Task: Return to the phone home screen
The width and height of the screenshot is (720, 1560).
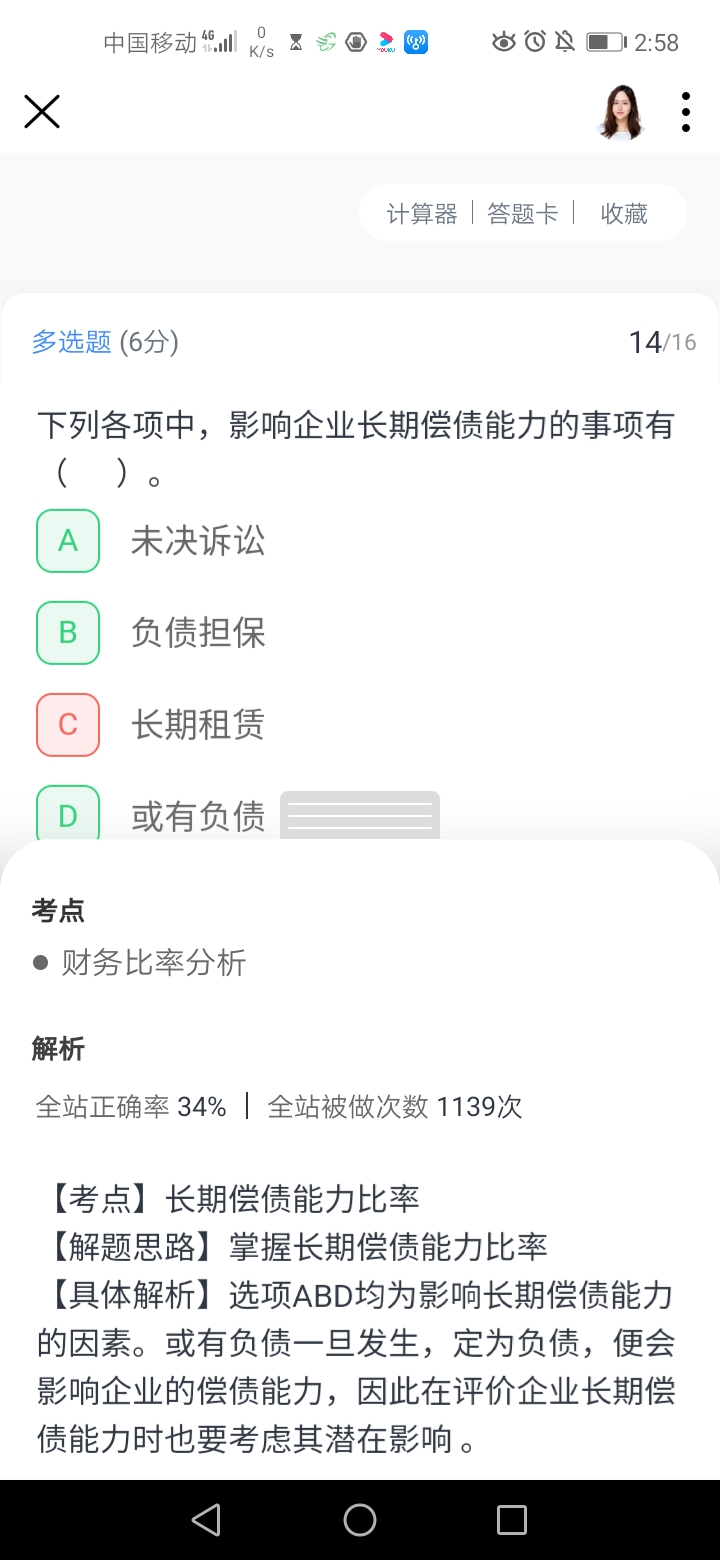Action: pyautogui.click(x=360, y=1520)
